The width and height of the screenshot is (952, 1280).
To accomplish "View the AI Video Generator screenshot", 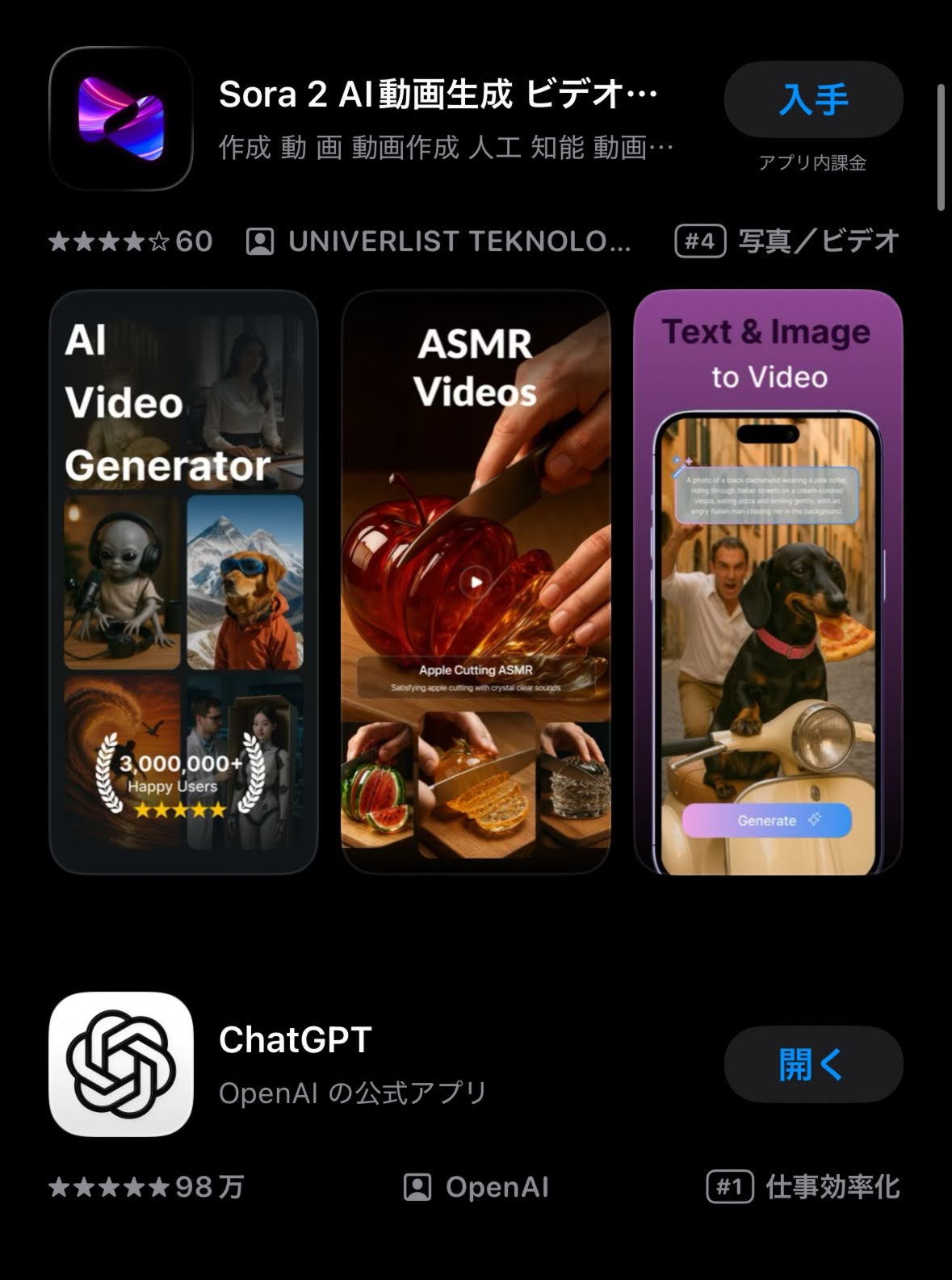I will click(x=183, y=582).
